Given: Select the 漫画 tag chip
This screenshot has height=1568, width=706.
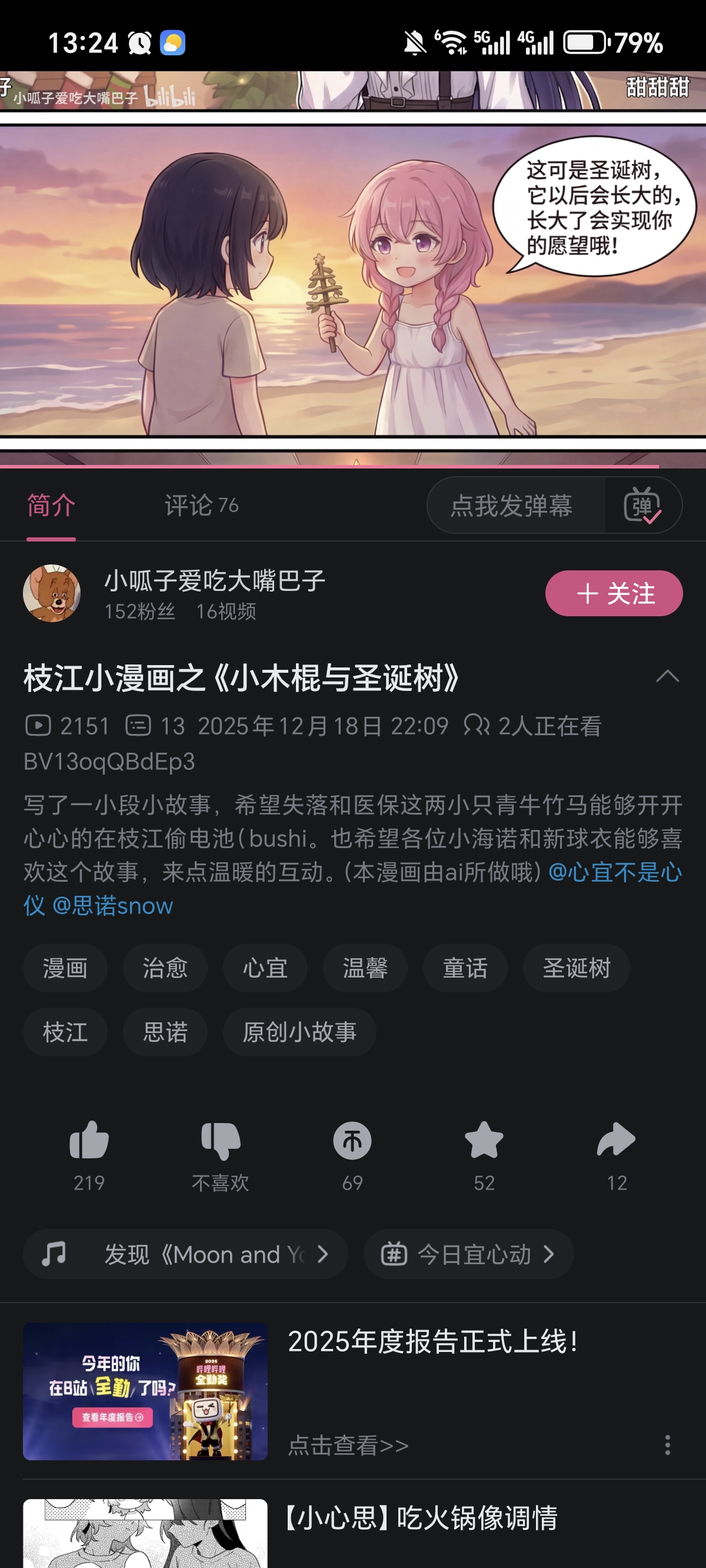Looking at the screenshot, I should 65,968.
